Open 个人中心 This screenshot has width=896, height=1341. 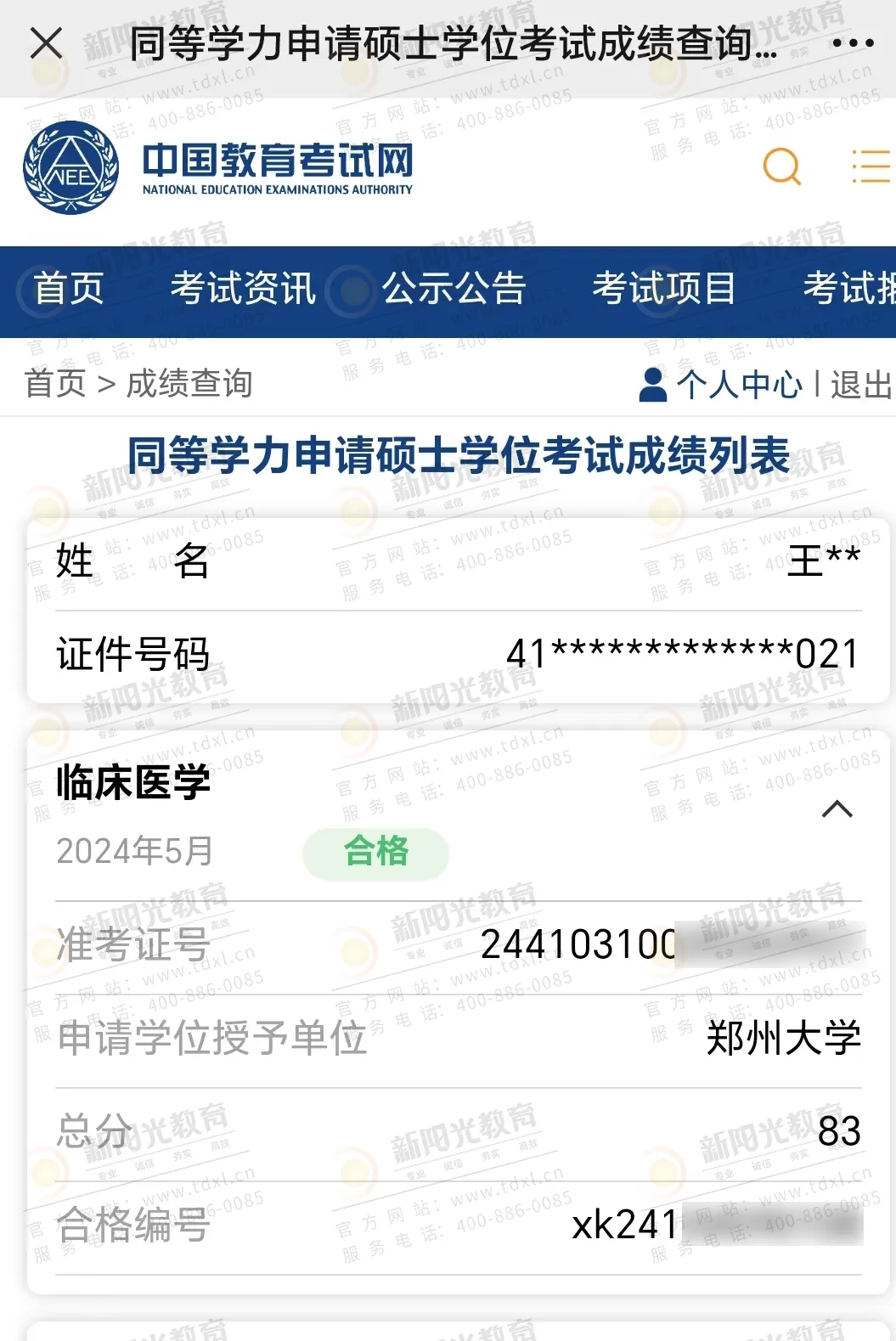coord(737,385)
